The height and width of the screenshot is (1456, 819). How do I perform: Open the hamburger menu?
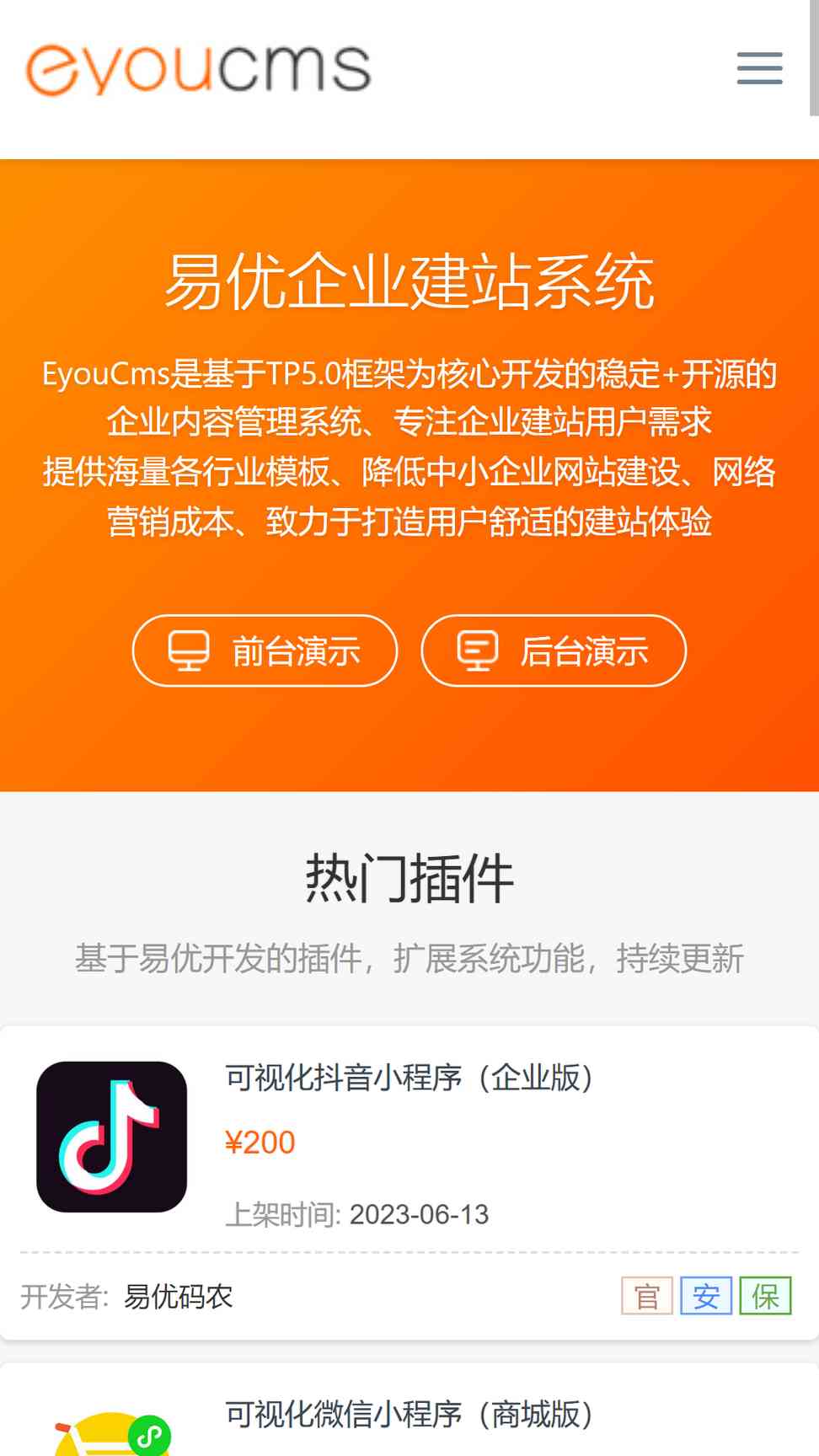pyautogui.click(x=759, y=68)
